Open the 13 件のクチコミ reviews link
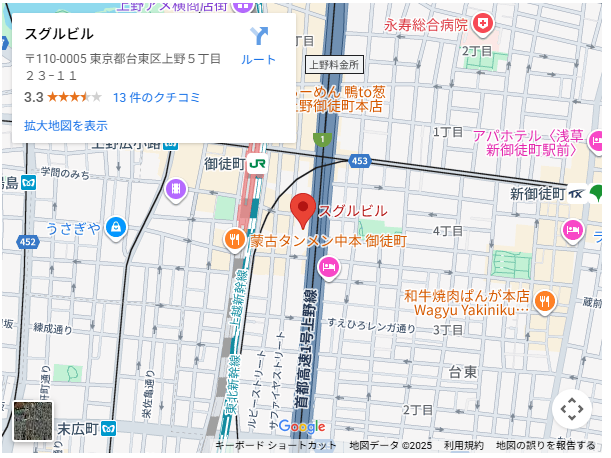Viewport: 611px width, 458px height. pos(156,97)
